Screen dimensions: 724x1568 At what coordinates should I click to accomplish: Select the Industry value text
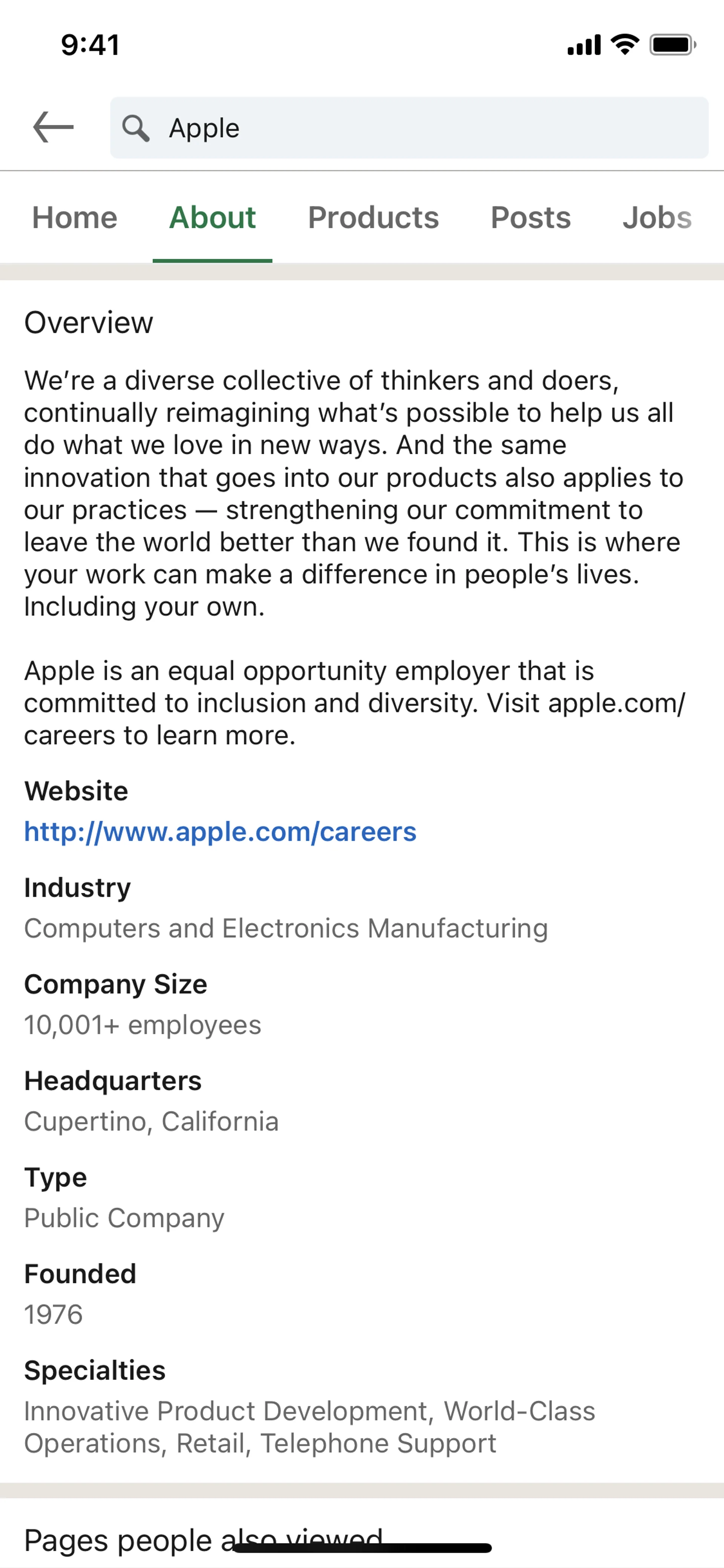[x=286, y=928]
